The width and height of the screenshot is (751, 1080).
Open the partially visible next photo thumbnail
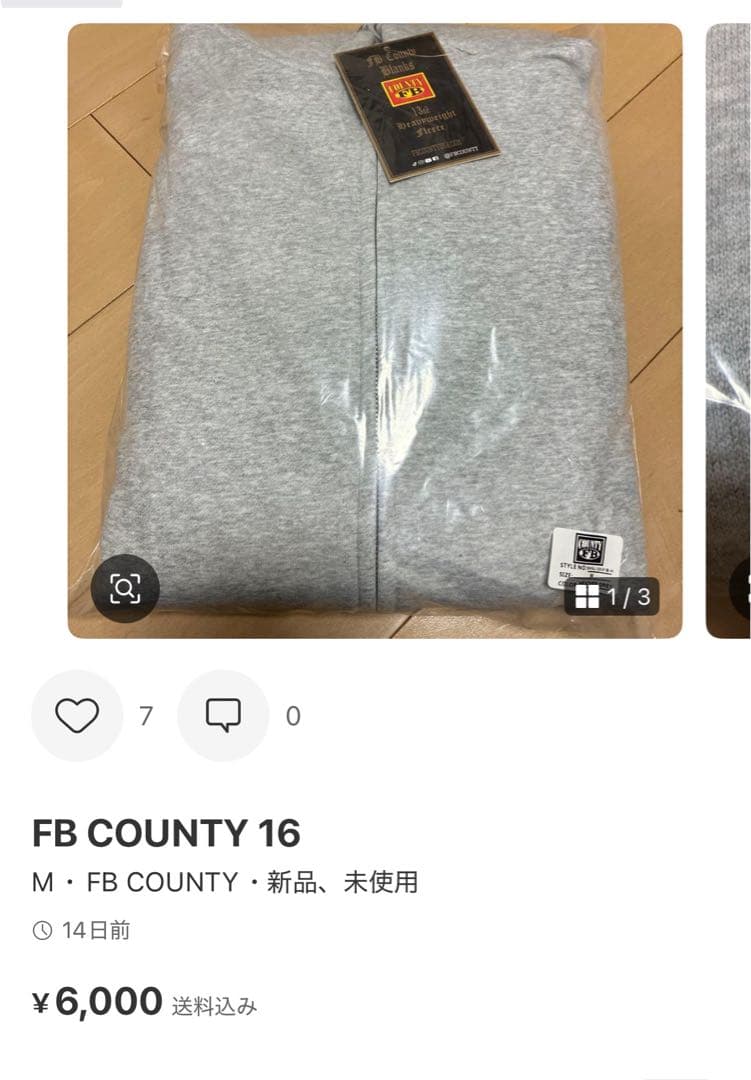click(723, 330)
